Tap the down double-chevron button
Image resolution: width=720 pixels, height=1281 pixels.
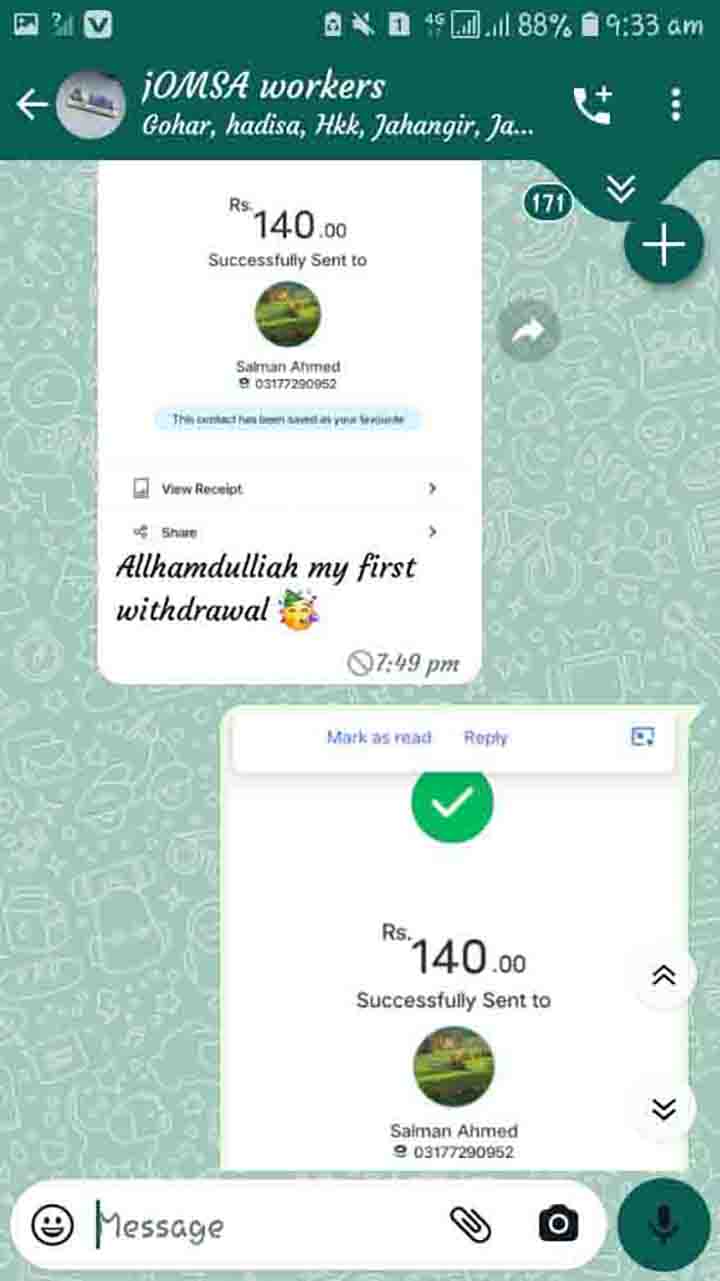click(x=664, y=1108)
